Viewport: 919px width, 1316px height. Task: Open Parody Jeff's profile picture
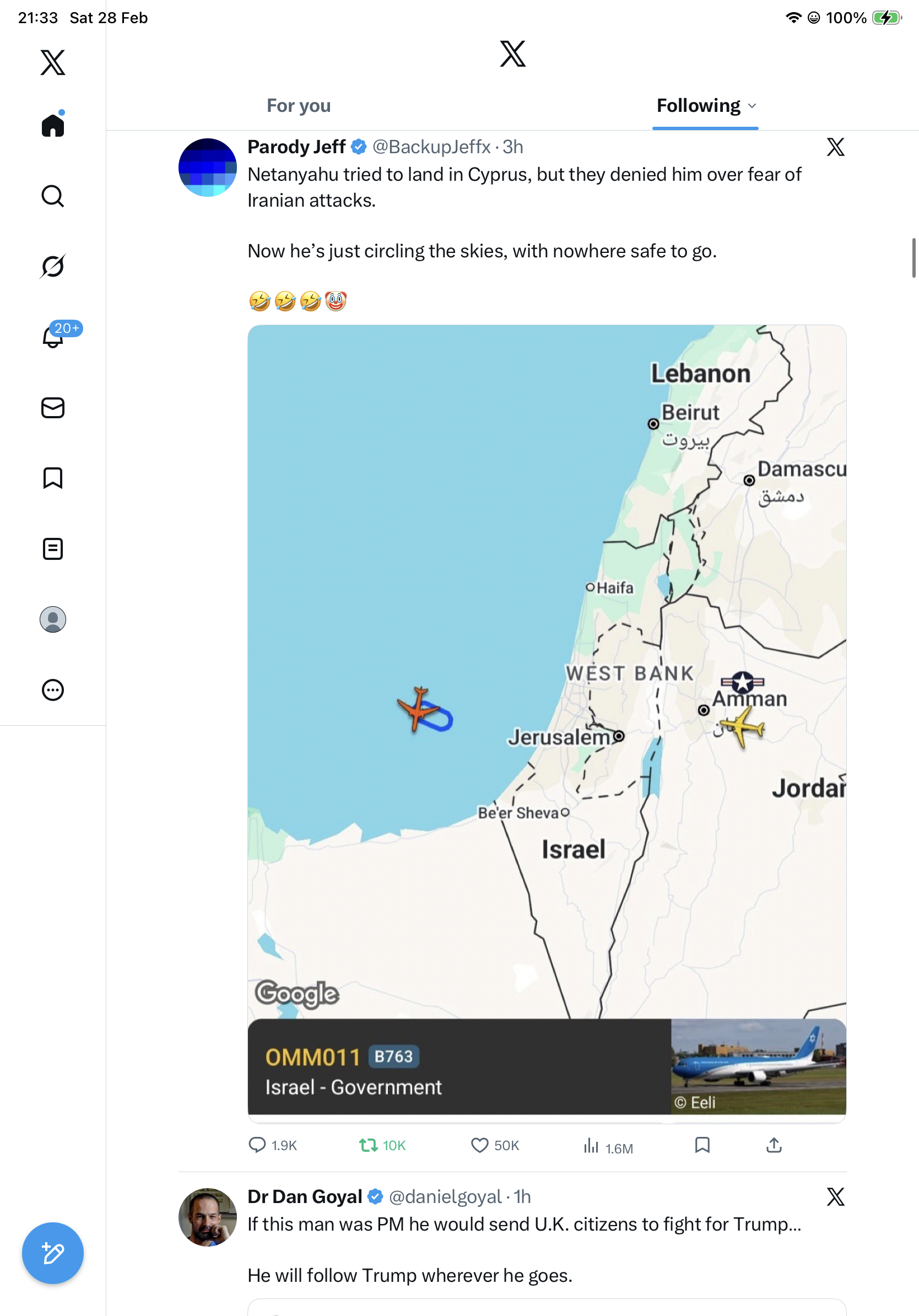point(207,168)
